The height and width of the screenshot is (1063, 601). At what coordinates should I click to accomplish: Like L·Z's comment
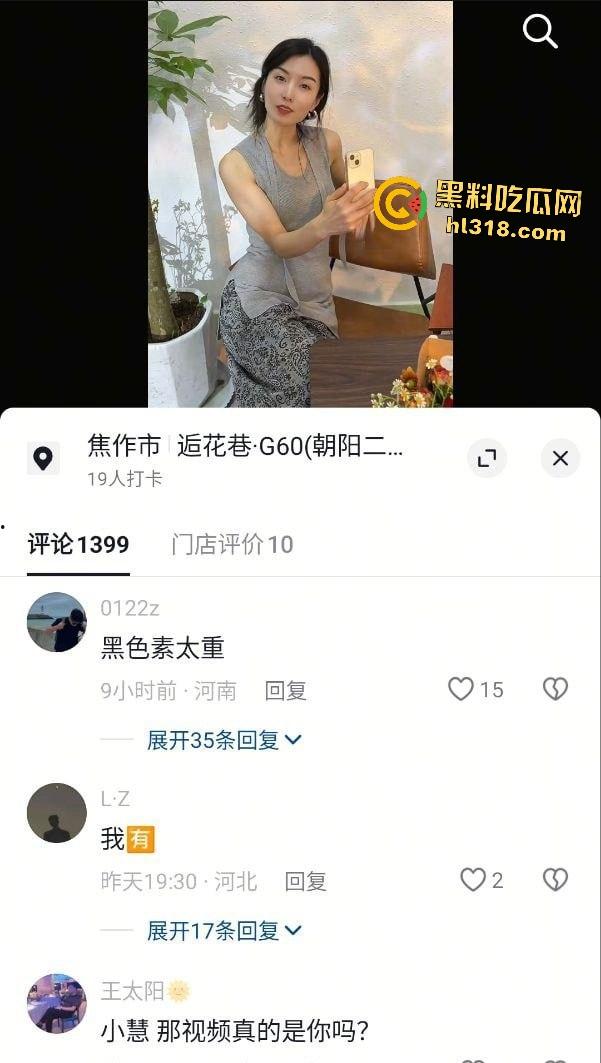pyautogui.click(x=472, y=880)
